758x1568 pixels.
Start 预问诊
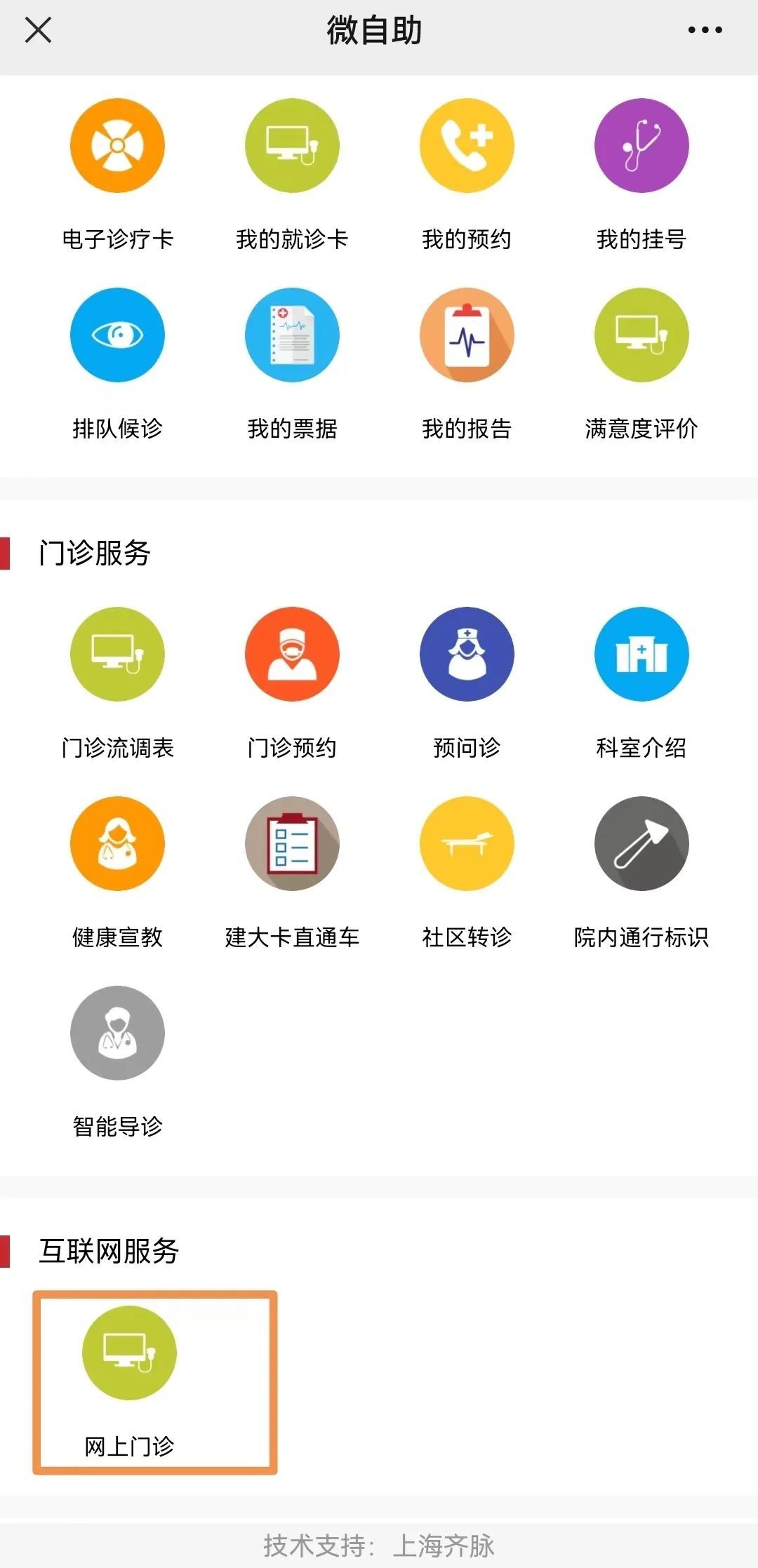click(467, 655)
